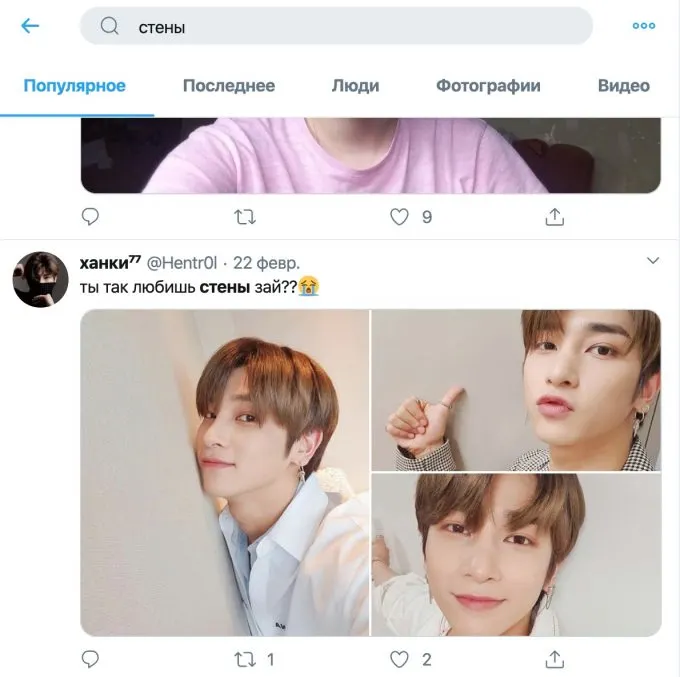
Task: Go back using the top arrow
Action: [x=30, y=26]
